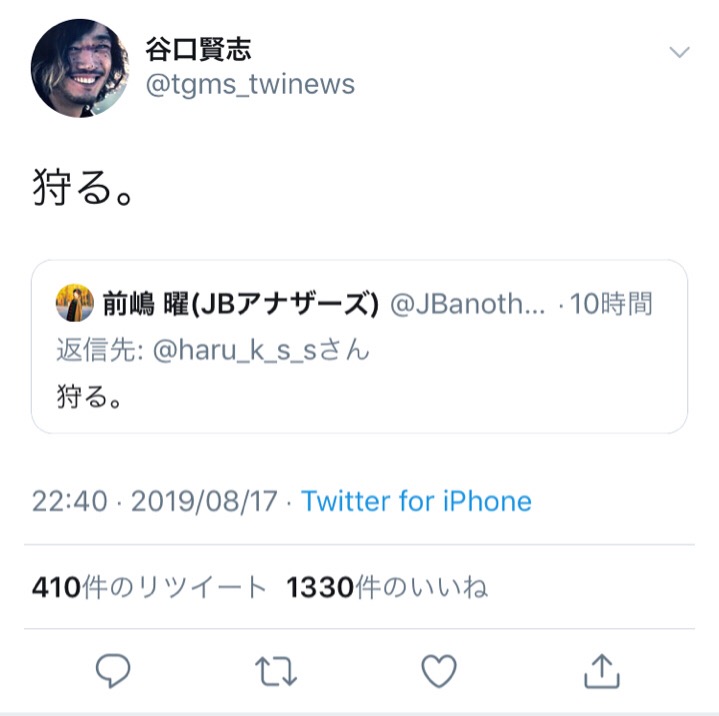Retweet this tweet
Image resolution: width=719 pixels, height=716 pixels.
pos(275,672)
